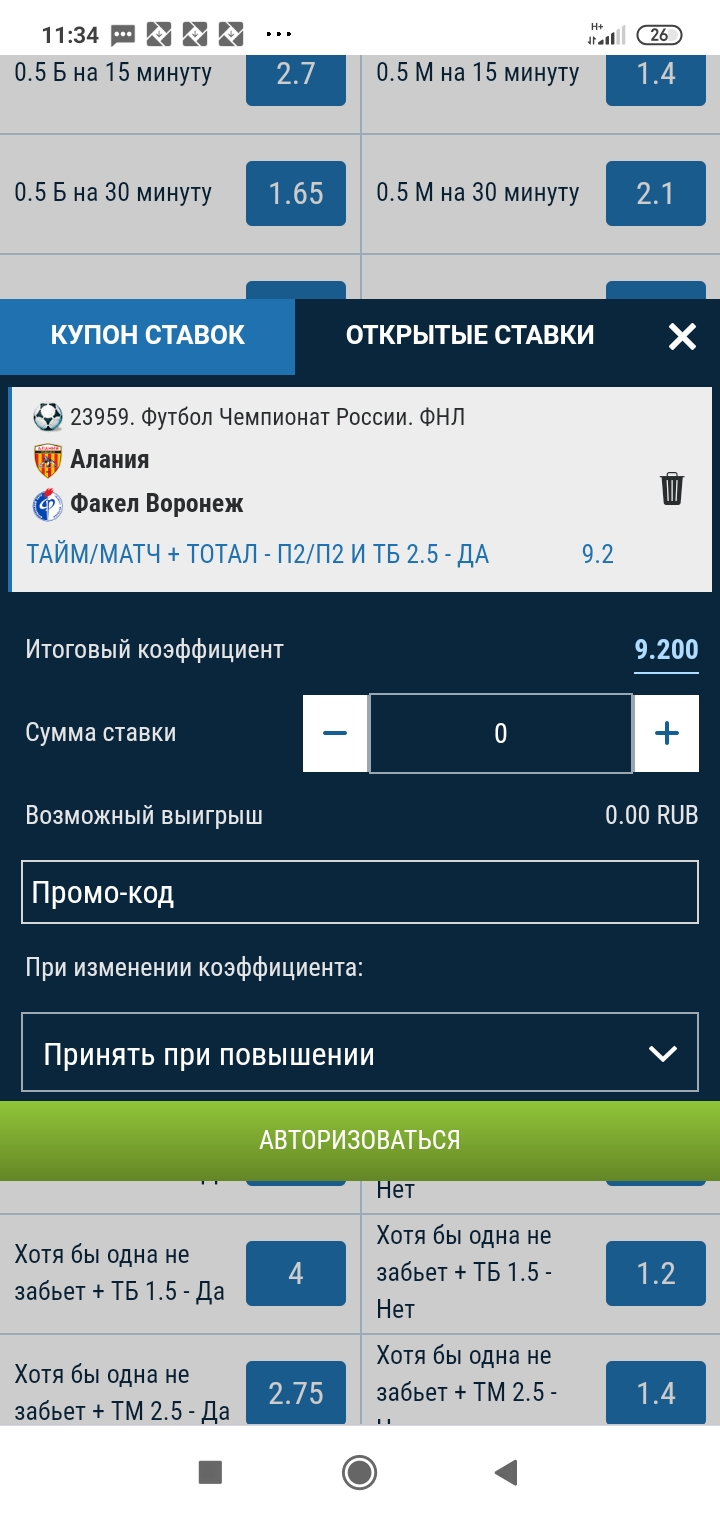Tap the Авторизоваться button
The height and width of the screenshot is (1520, 720).
[360, 1140]
